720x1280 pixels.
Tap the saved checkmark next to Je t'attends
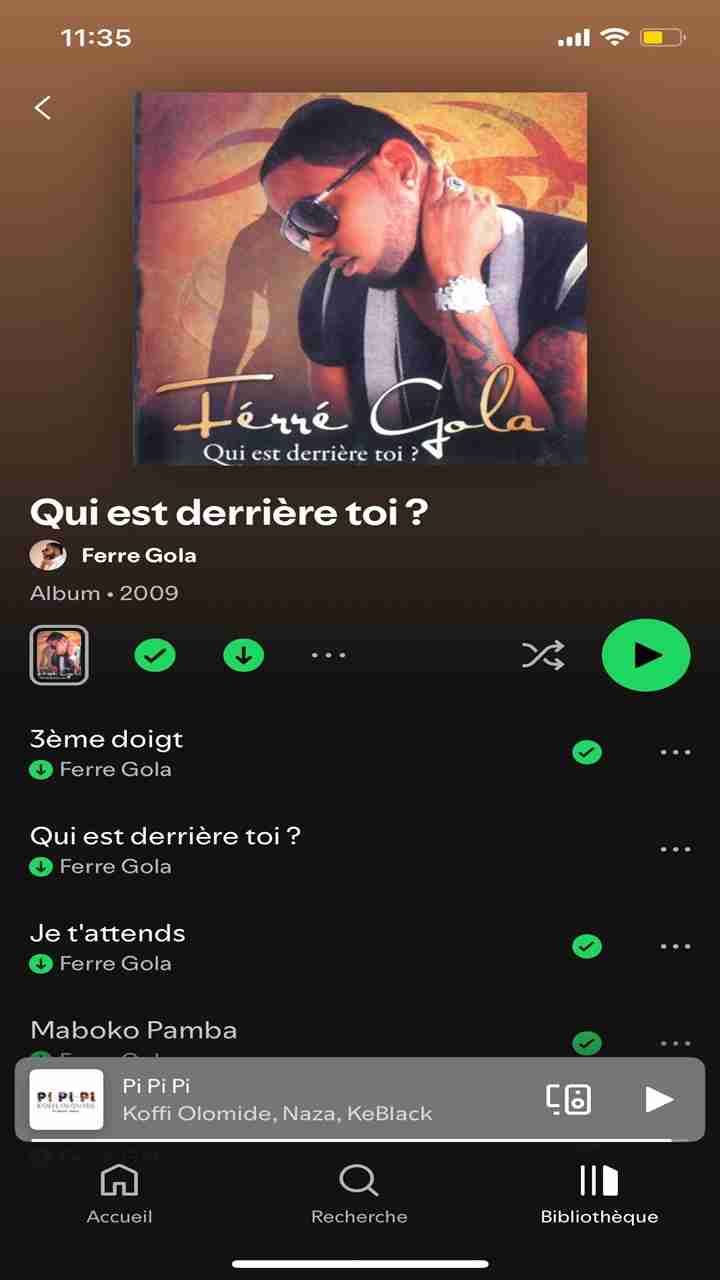[x=587, y=946]
